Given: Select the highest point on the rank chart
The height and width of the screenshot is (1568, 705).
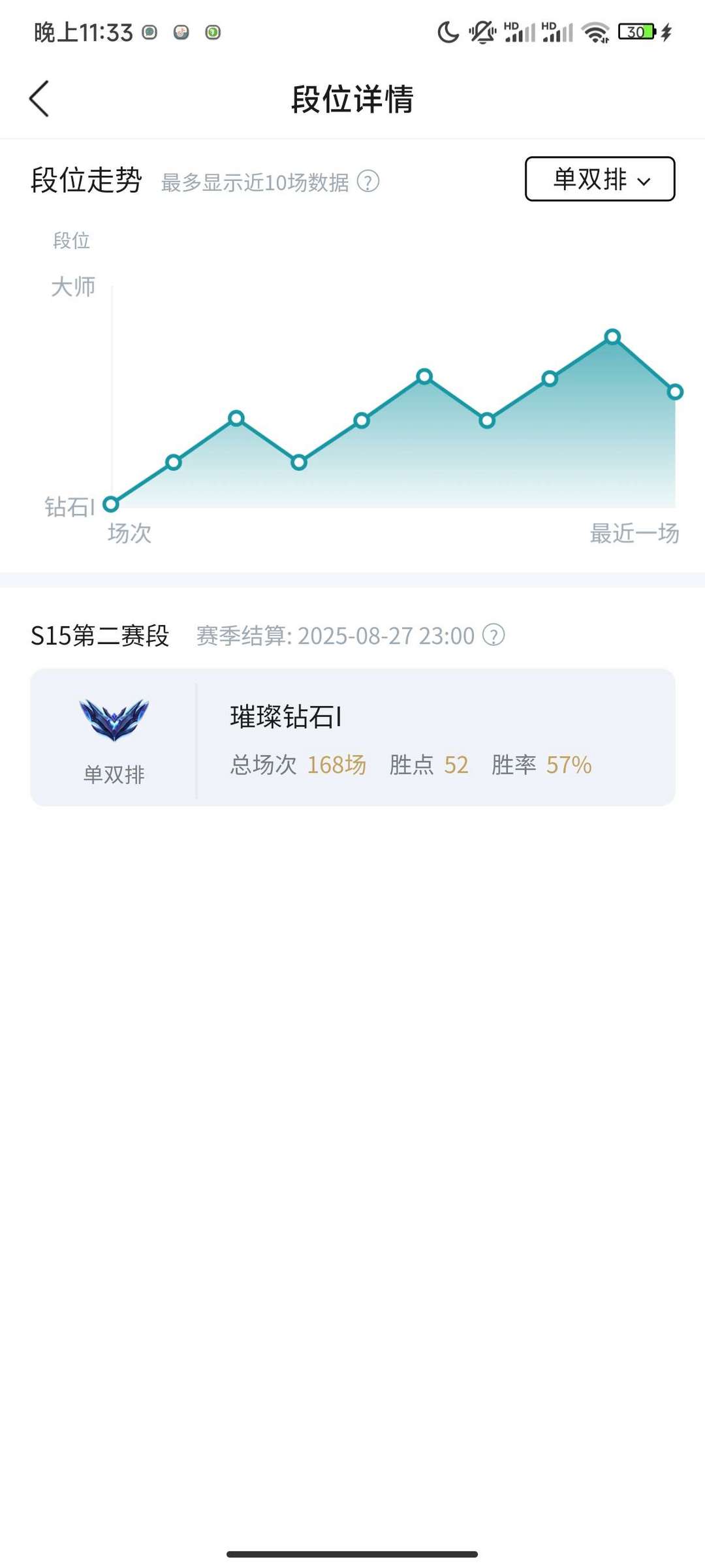Looking at the screenshot, I should tap(612, 337).
